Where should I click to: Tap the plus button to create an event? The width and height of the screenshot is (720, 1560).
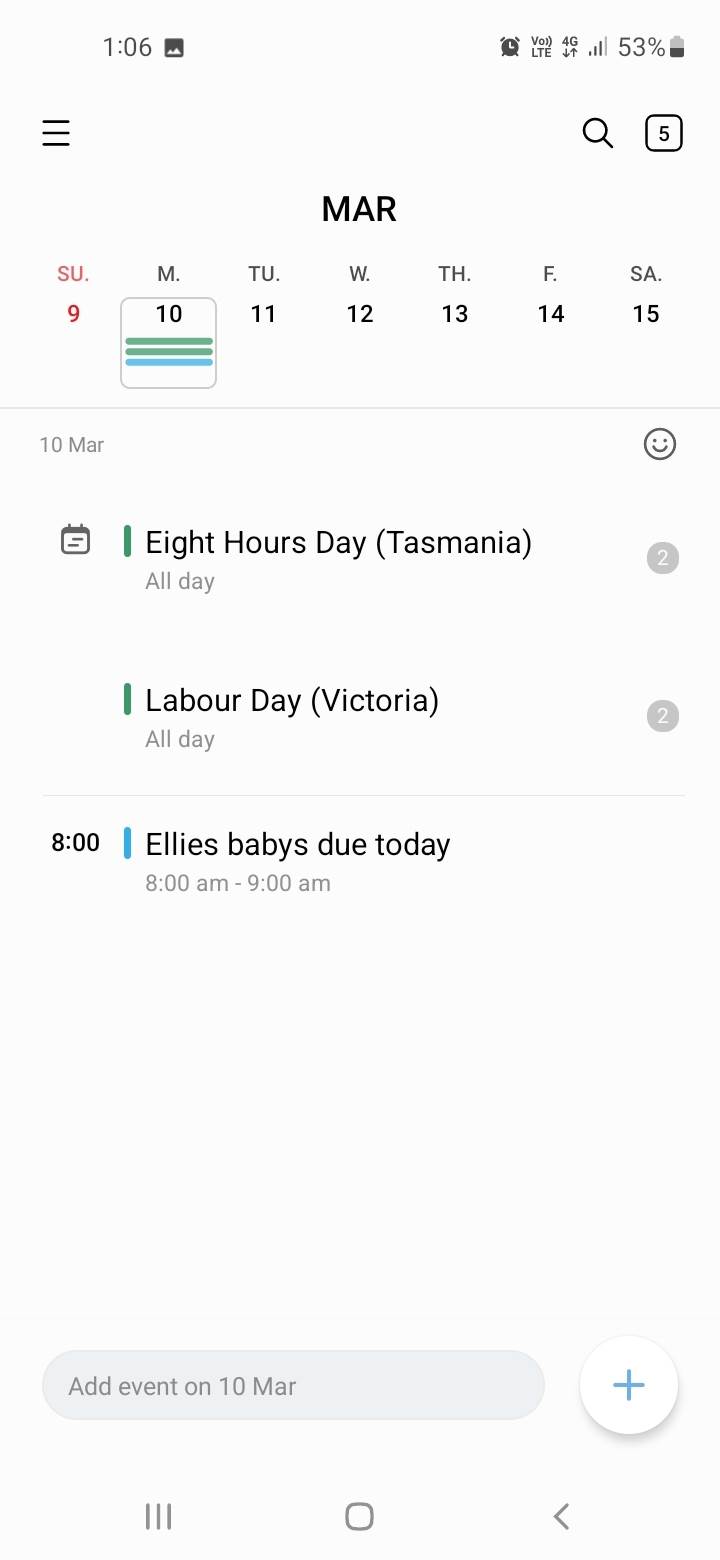(628, 1385)
